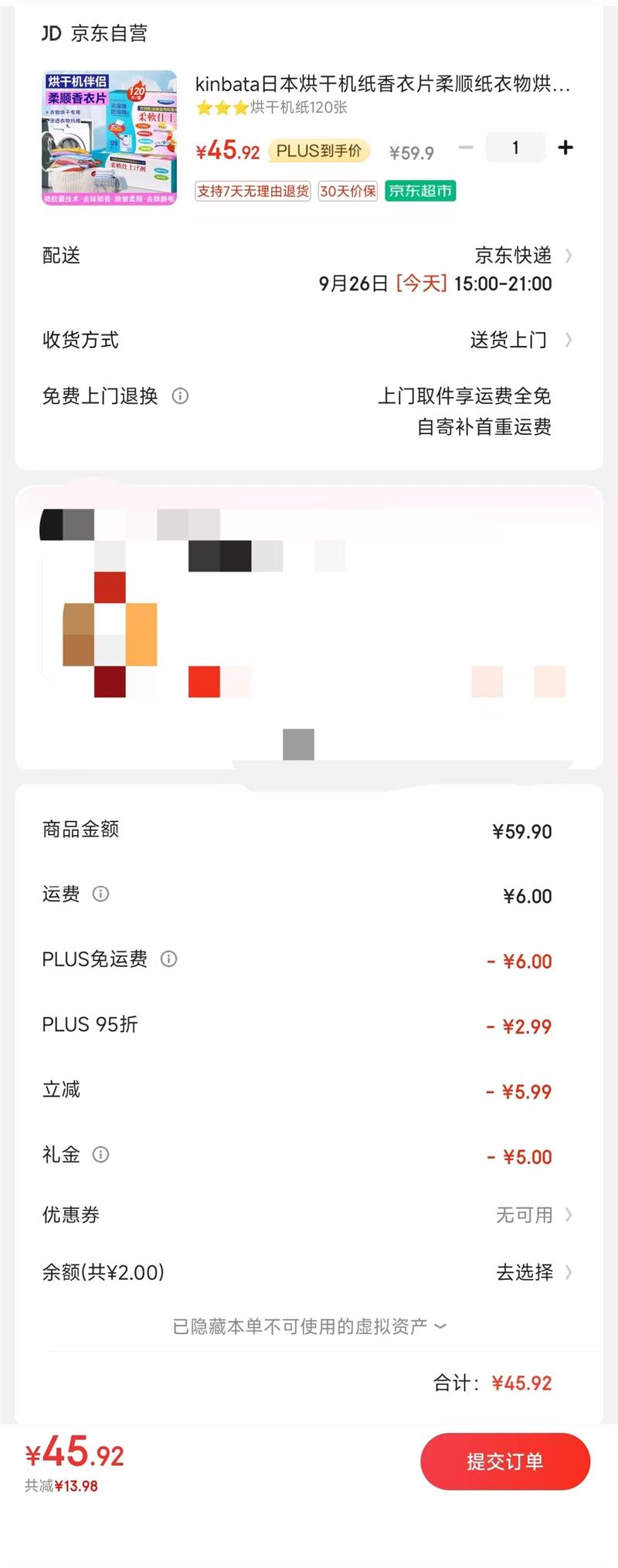Open the 运费 shipping fee info icon
618x1568 pixels.
click(x=100, y=894)
